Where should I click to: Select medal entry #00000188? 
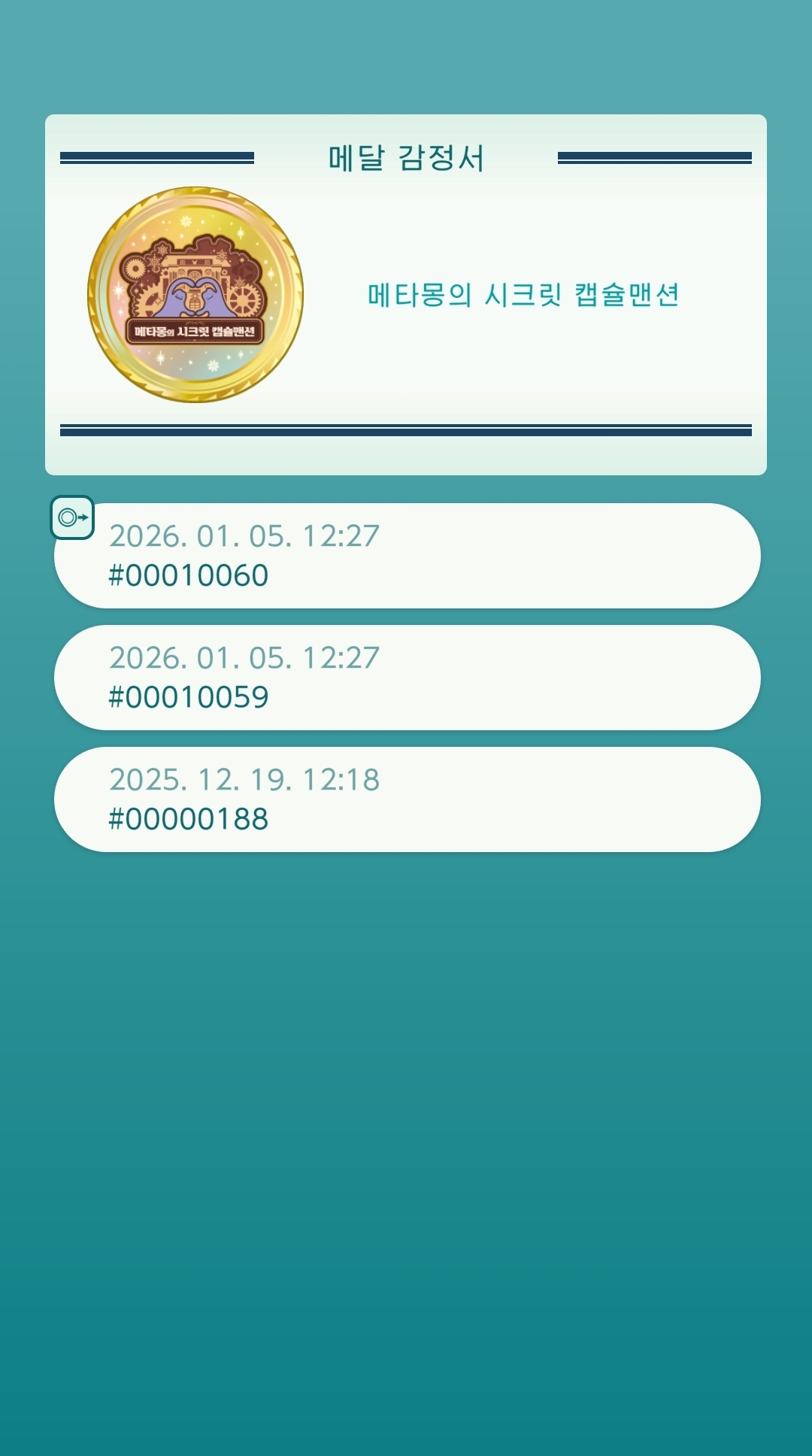click(x=406, y=799)
